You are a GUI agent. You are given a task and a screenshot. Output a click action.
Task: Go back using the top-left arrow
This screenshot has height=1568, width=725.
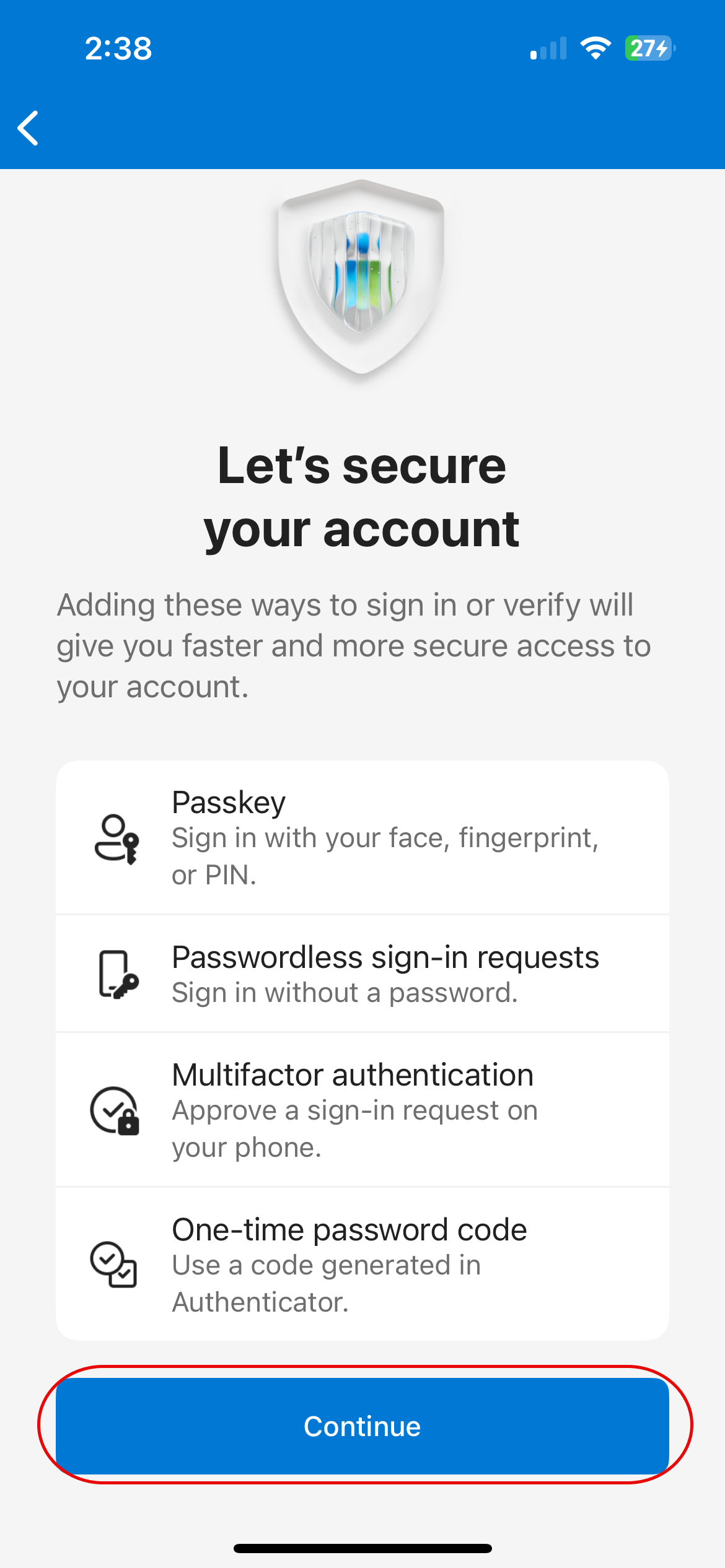[x=29, y=128]
